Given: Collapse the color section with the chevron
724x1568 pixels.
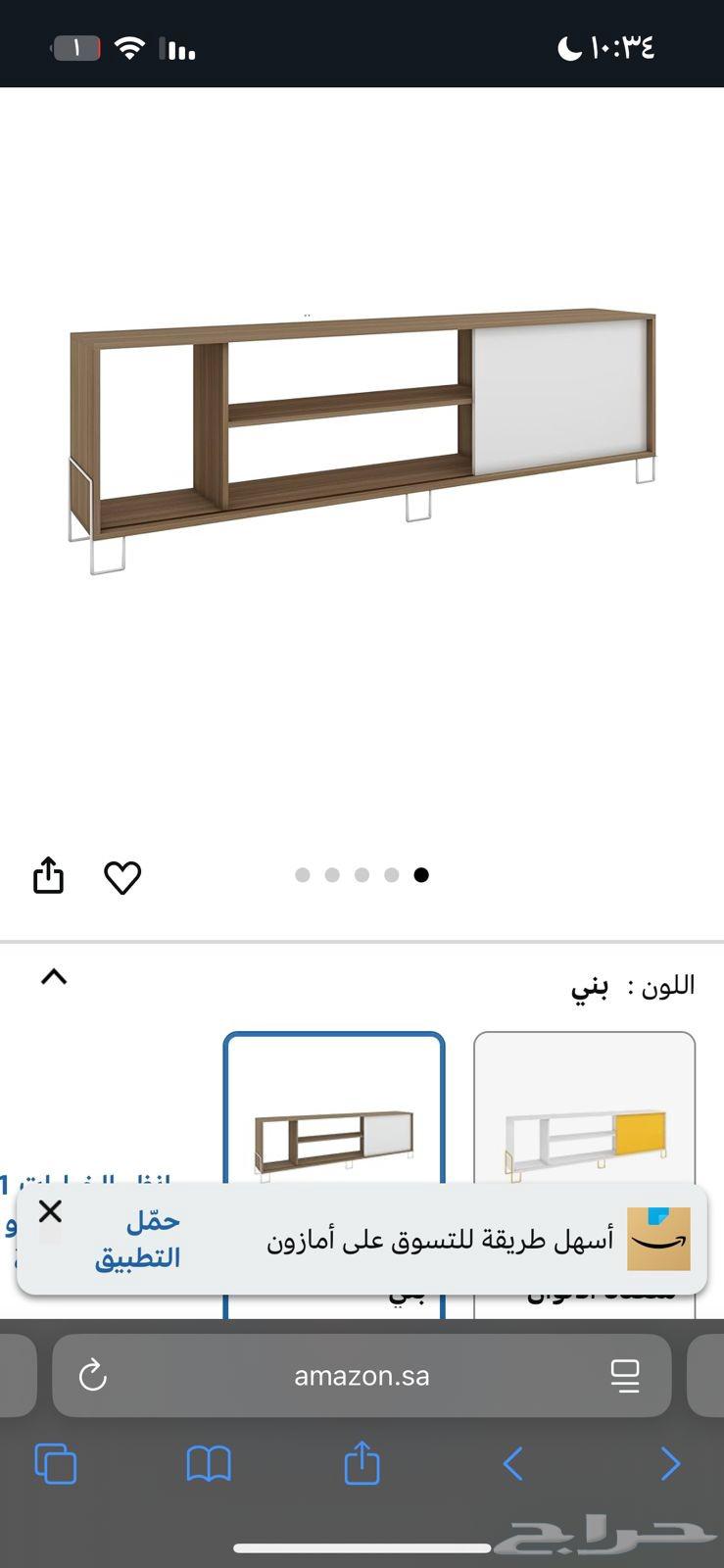Looking at the screenshot, I should [x=54, y=976].
